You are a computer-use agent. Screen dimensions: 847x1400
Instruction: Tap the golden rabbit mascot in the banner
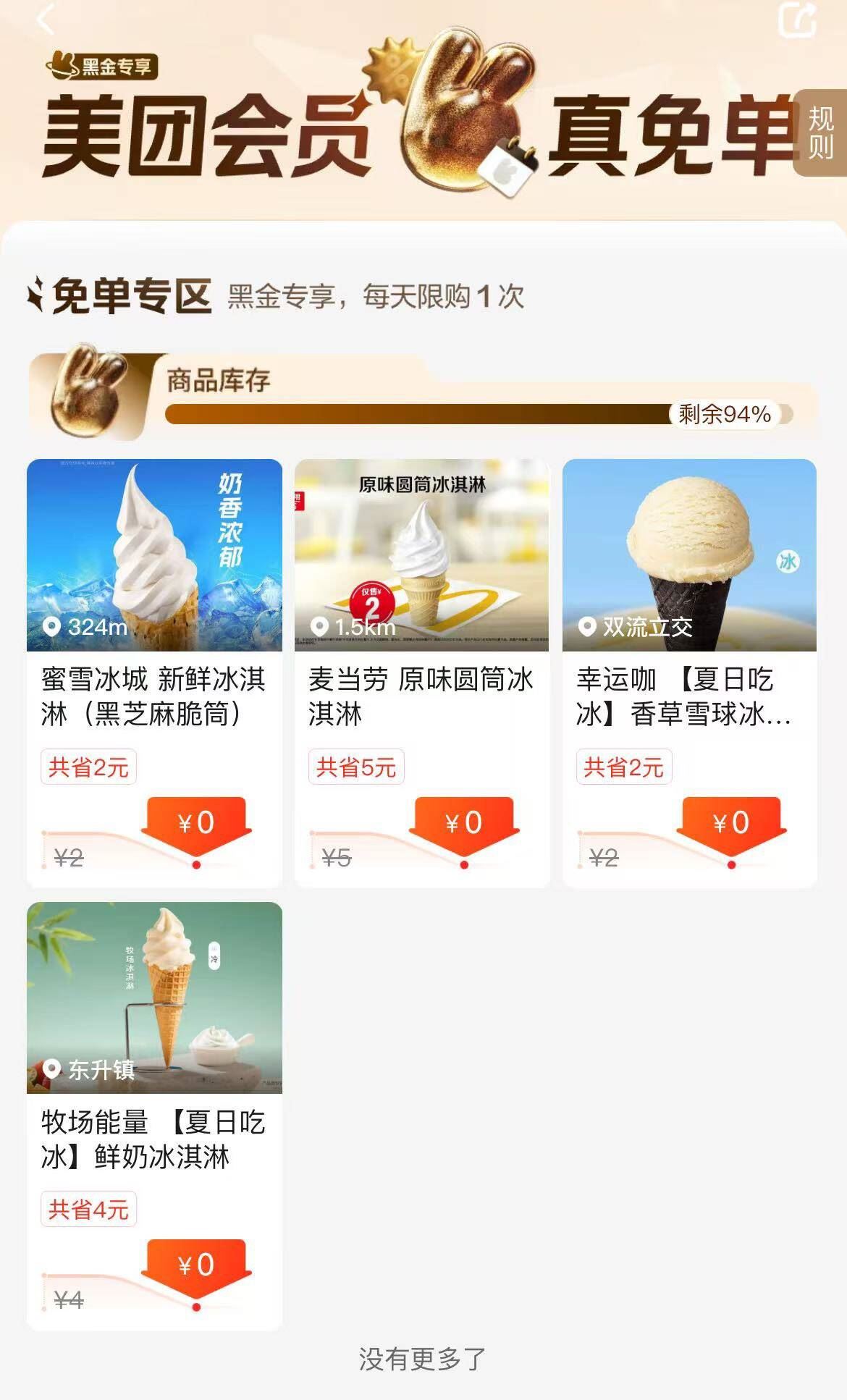(471, 119)
